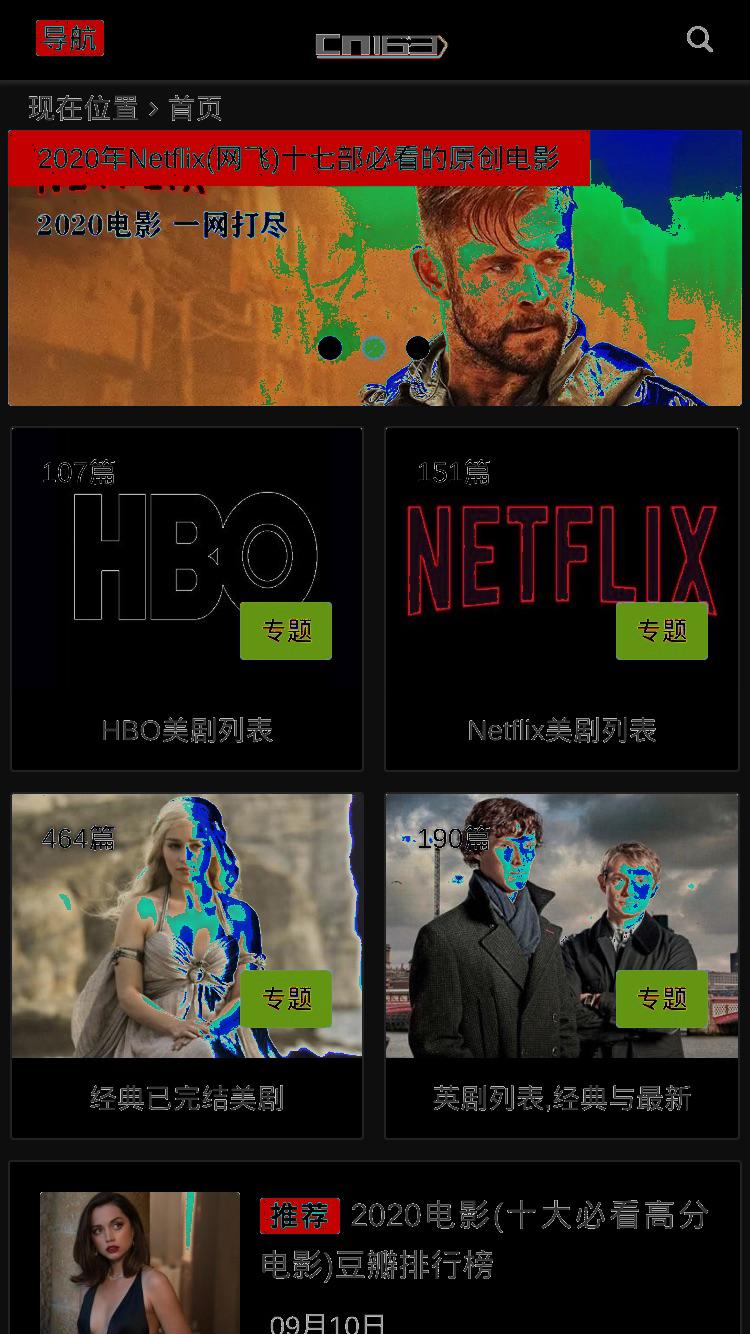Tap 专题 button on HBO card
Screen dimensions: 750x1334
pyautogui.click(x=286, y=631)
